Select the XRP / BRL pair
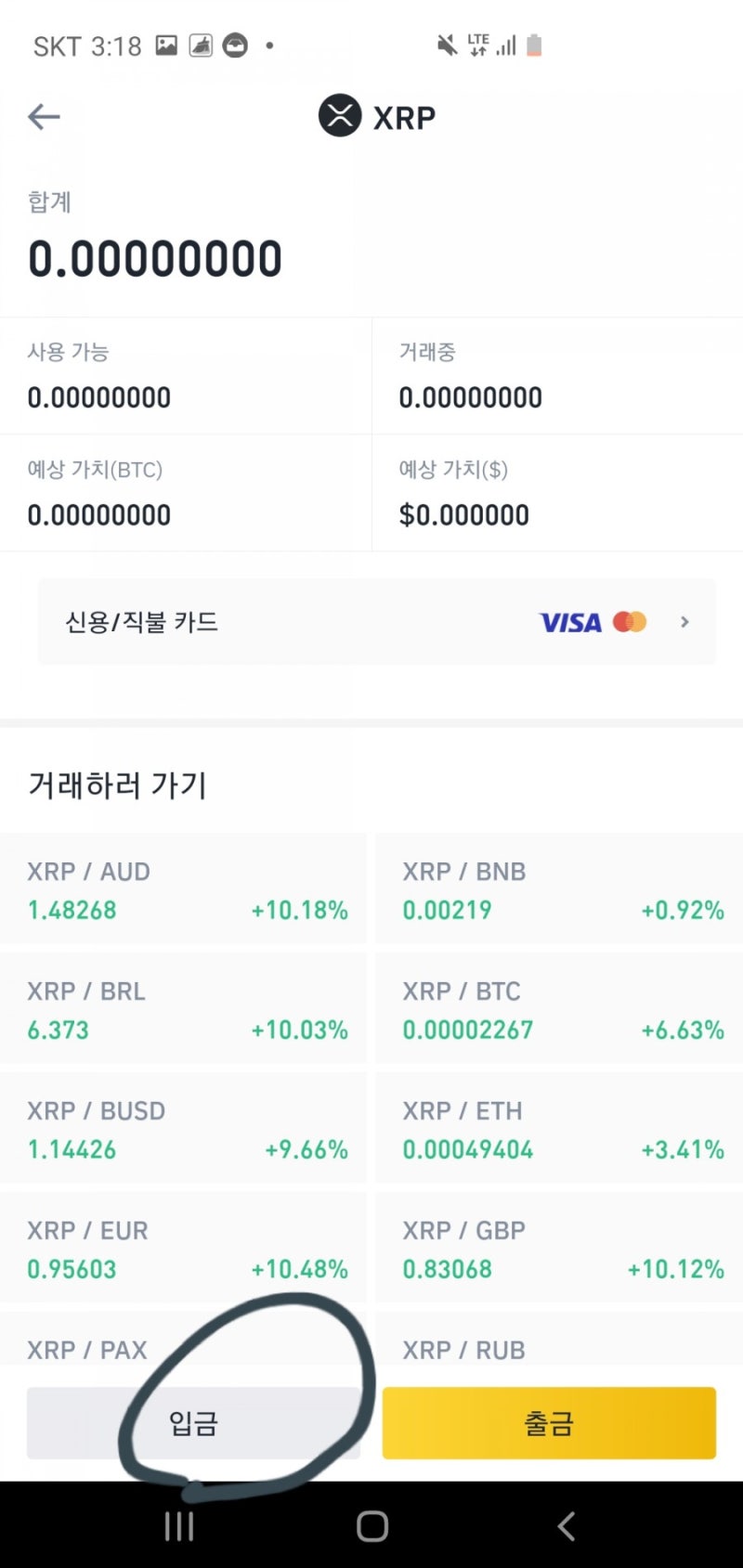This screenshot has height=1568, width=743. click(183, 1008)
